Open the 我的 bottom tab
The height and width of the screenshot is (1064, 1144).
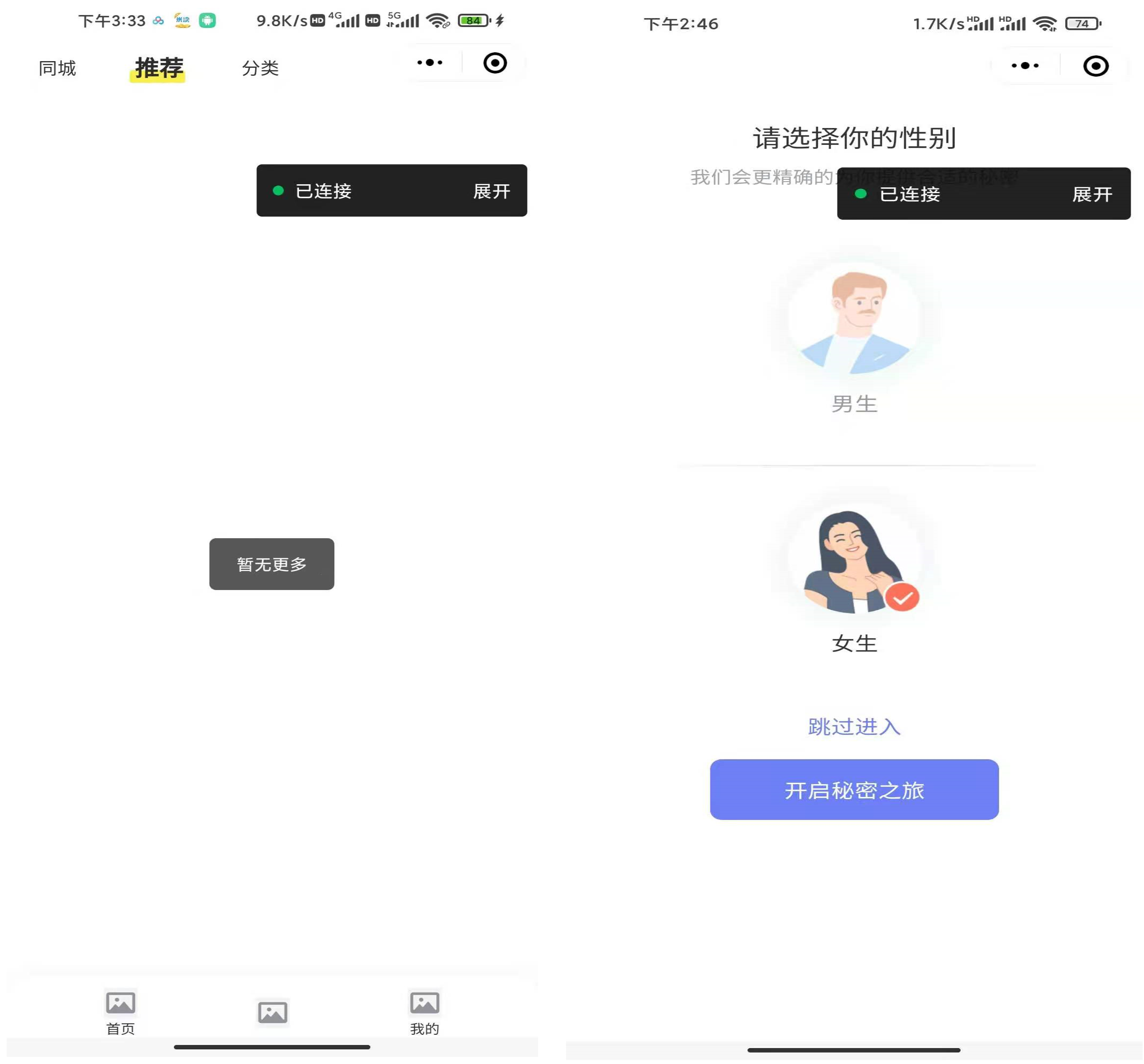pos(424,1011)
